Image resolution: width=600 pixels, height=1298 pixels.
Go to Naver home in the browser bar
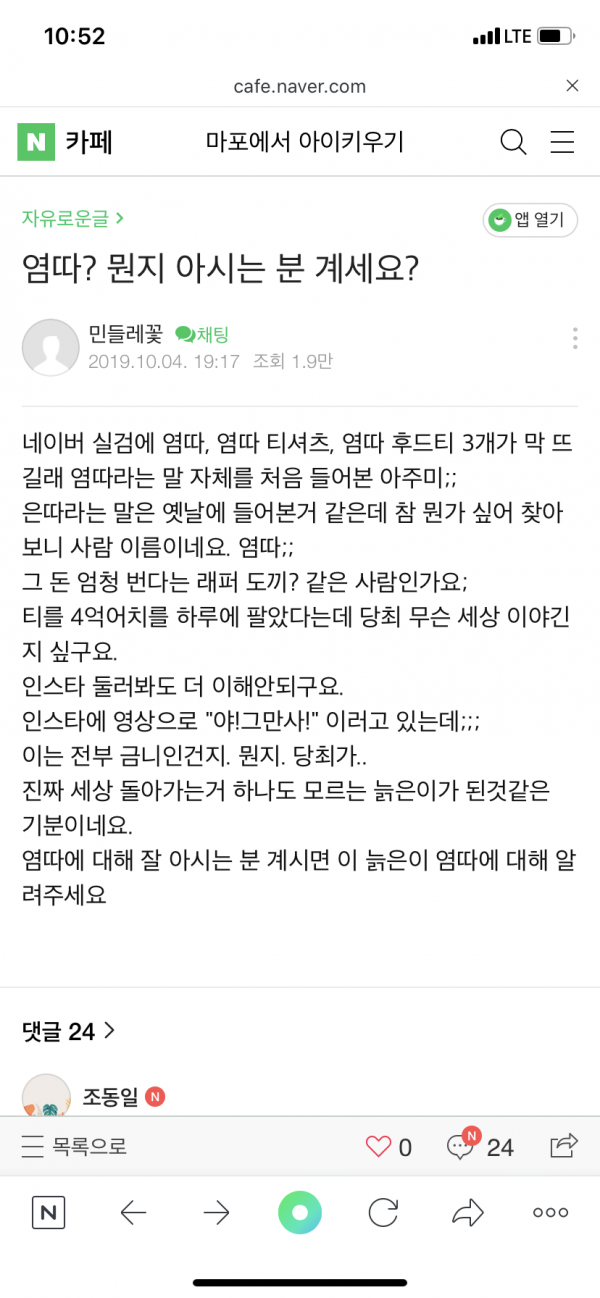(48, 1213)
